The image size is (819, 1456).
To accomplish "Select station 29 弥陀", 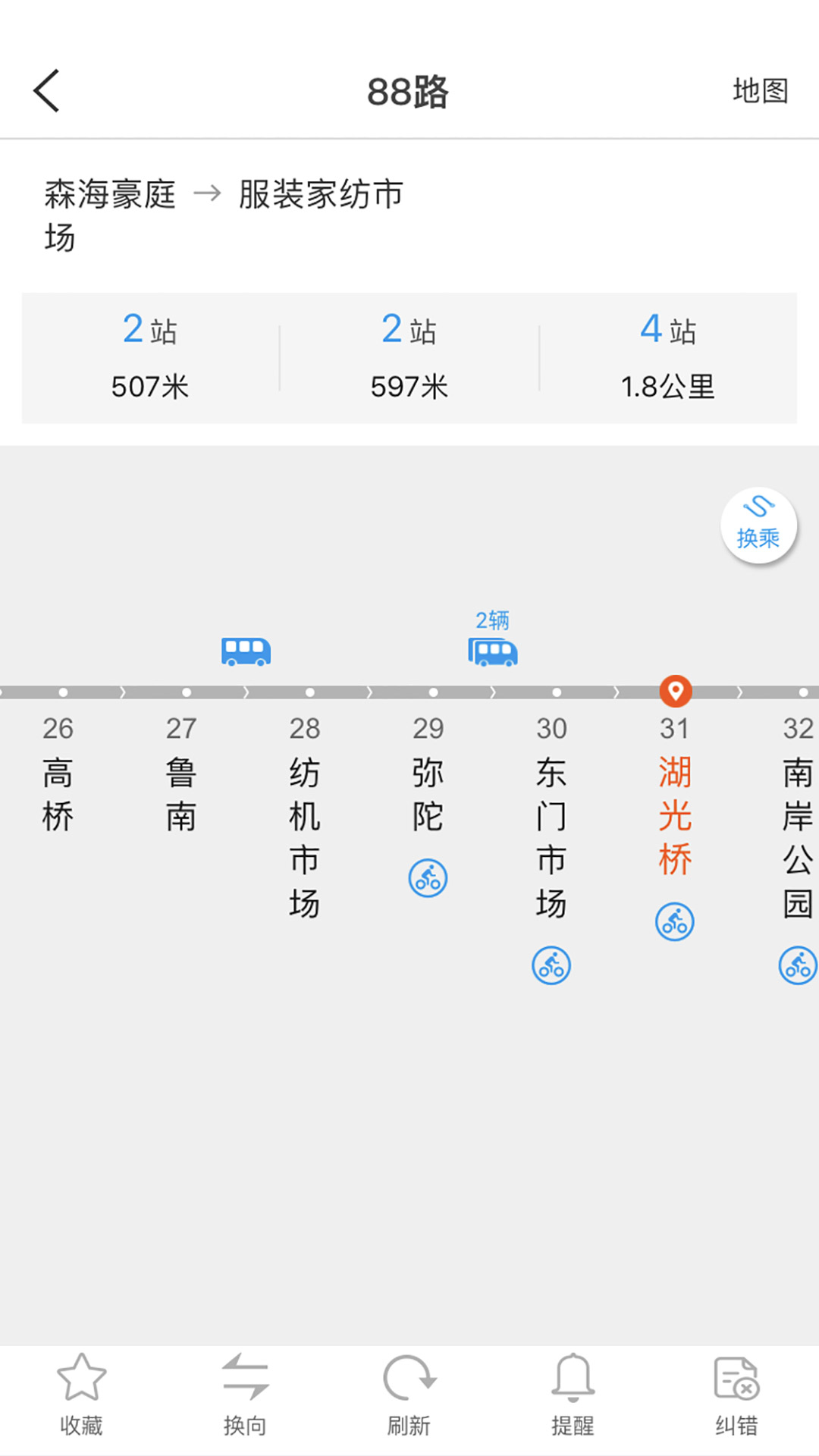I will click(x=428, y=773).
